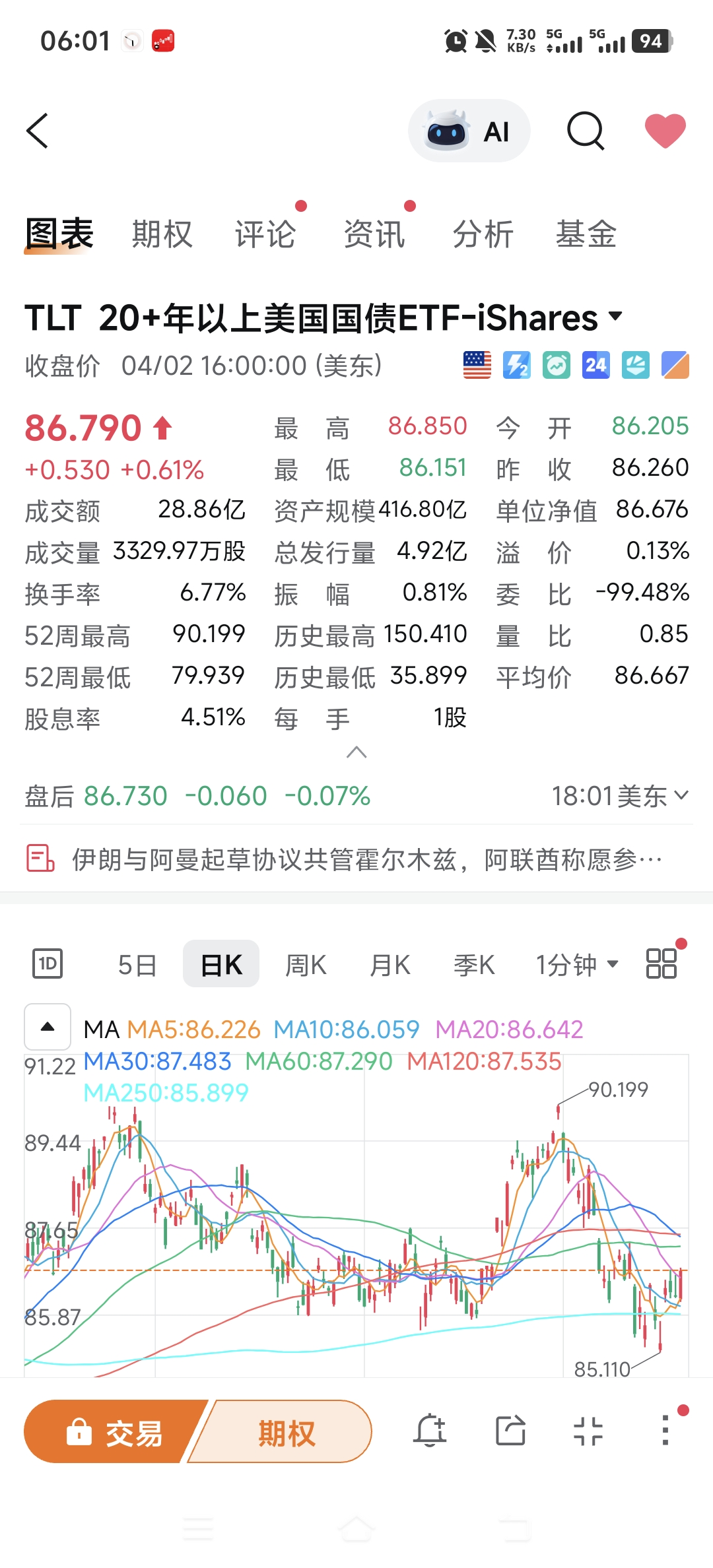
Task: Open the 1分钟 interval dropdown
Action: (577, 965)
